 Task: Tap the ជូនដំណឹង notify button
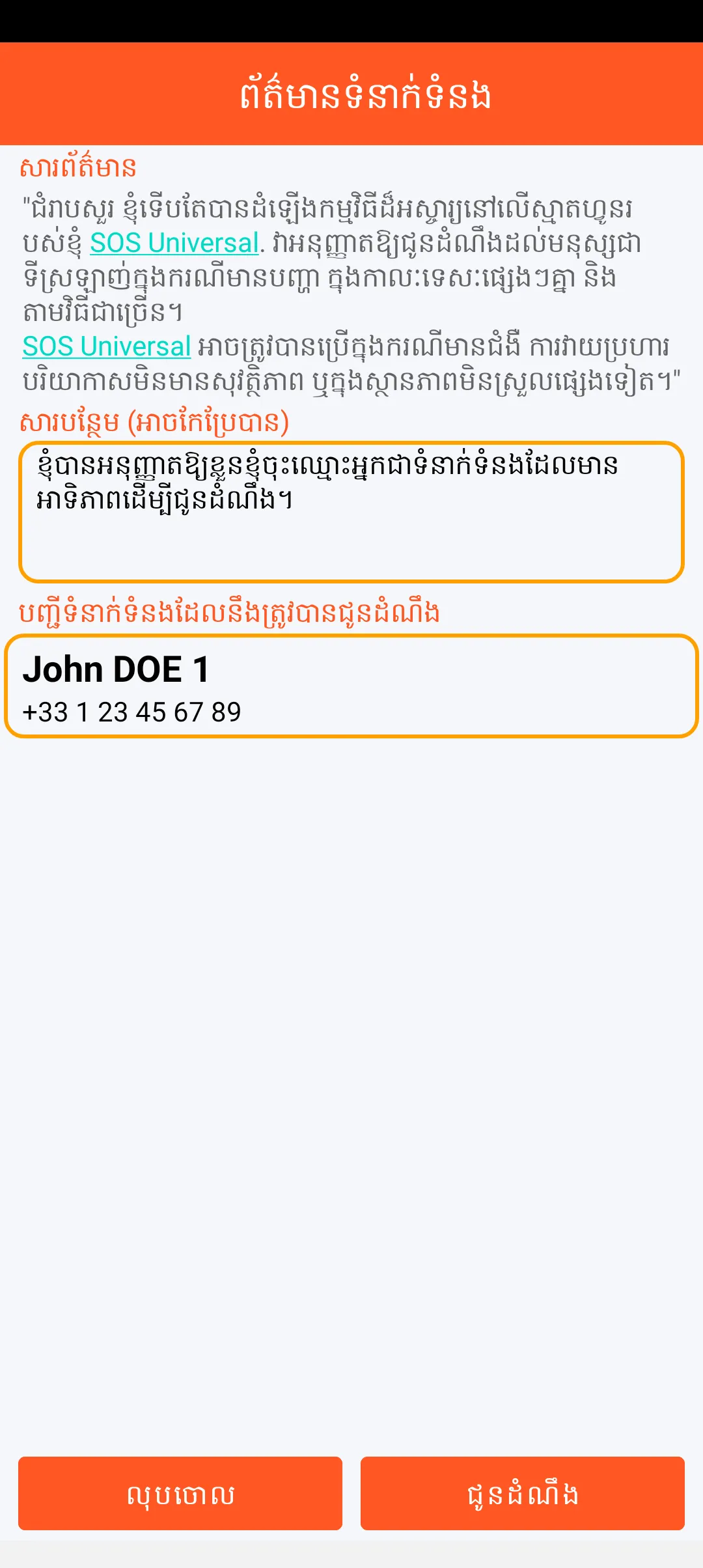[522, 1493]
